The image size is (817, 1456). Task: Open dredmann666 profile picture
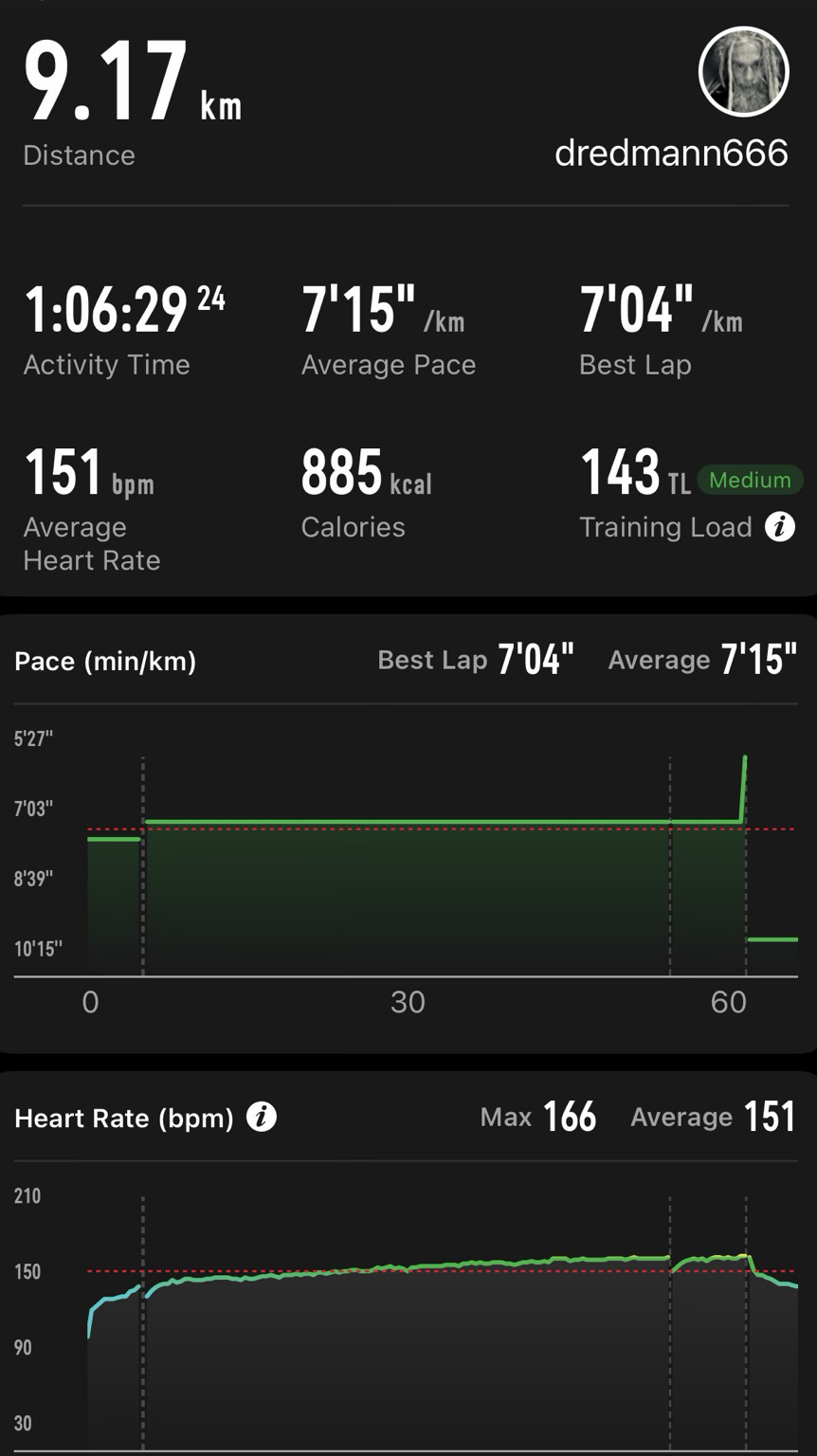point(743,71)
